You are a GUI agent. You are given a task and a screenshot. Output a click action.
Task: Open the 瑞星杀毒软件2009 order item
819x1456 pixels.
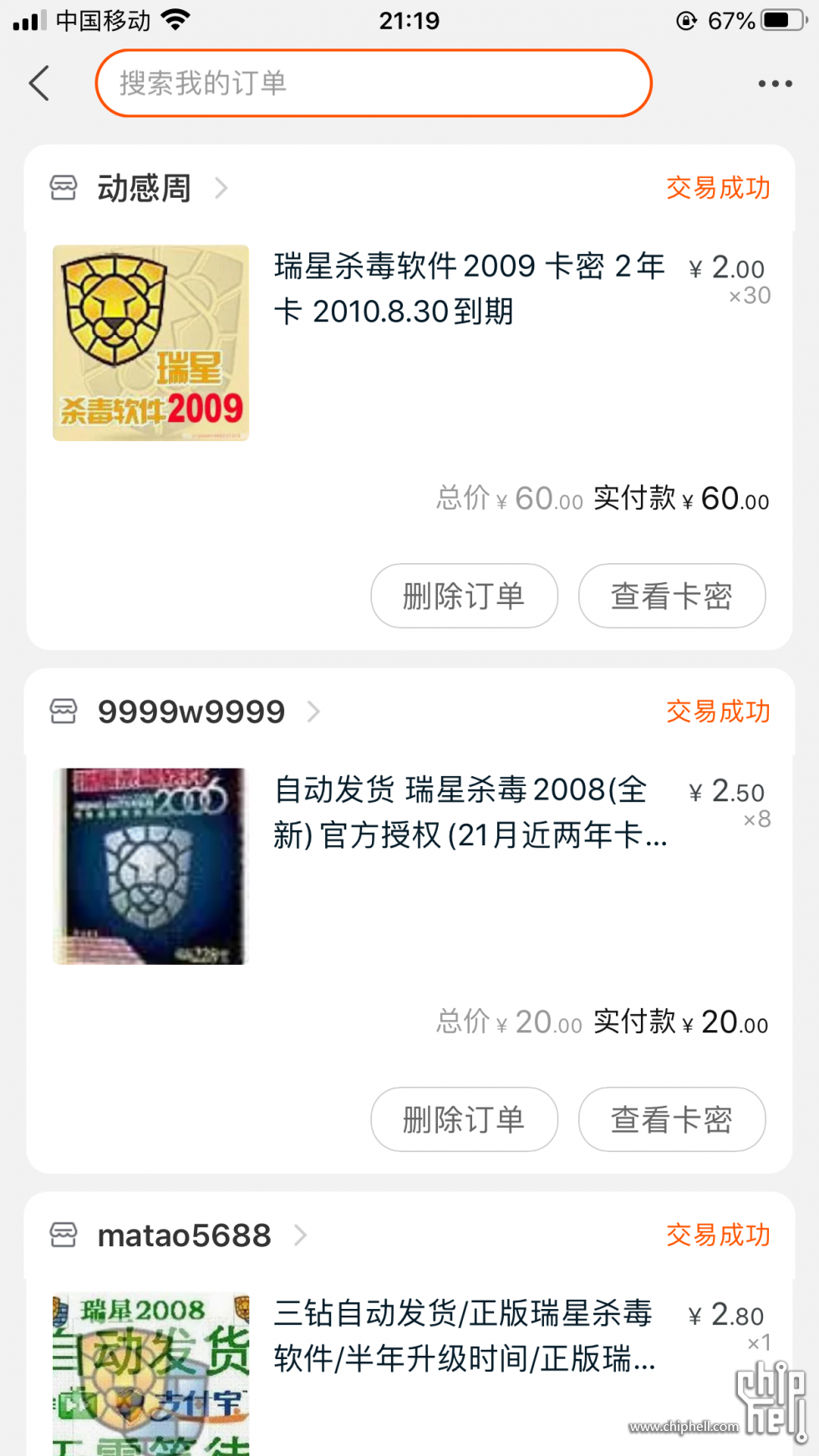pyautogui.click(x=409, y=342)
